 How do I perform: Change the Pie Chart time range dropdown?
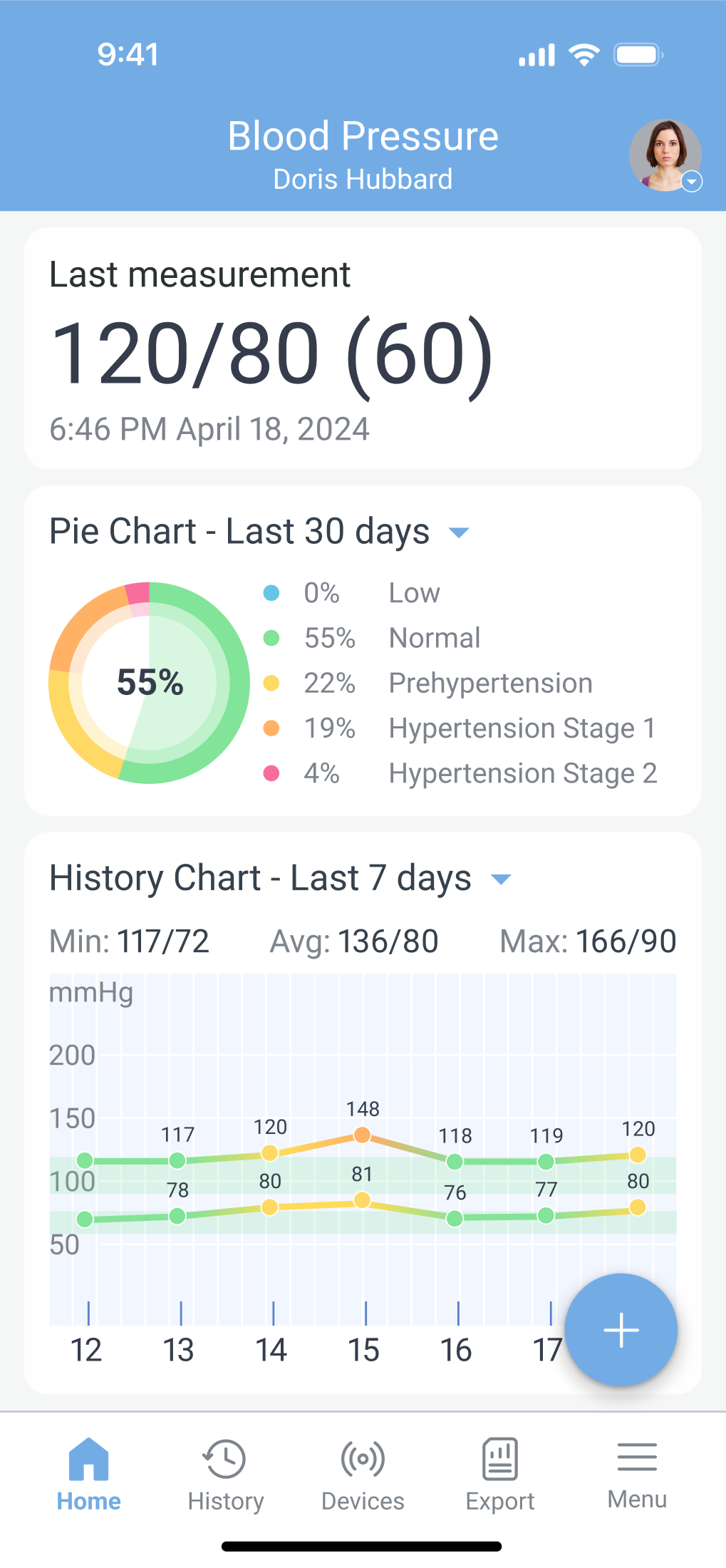click(460, 532)
